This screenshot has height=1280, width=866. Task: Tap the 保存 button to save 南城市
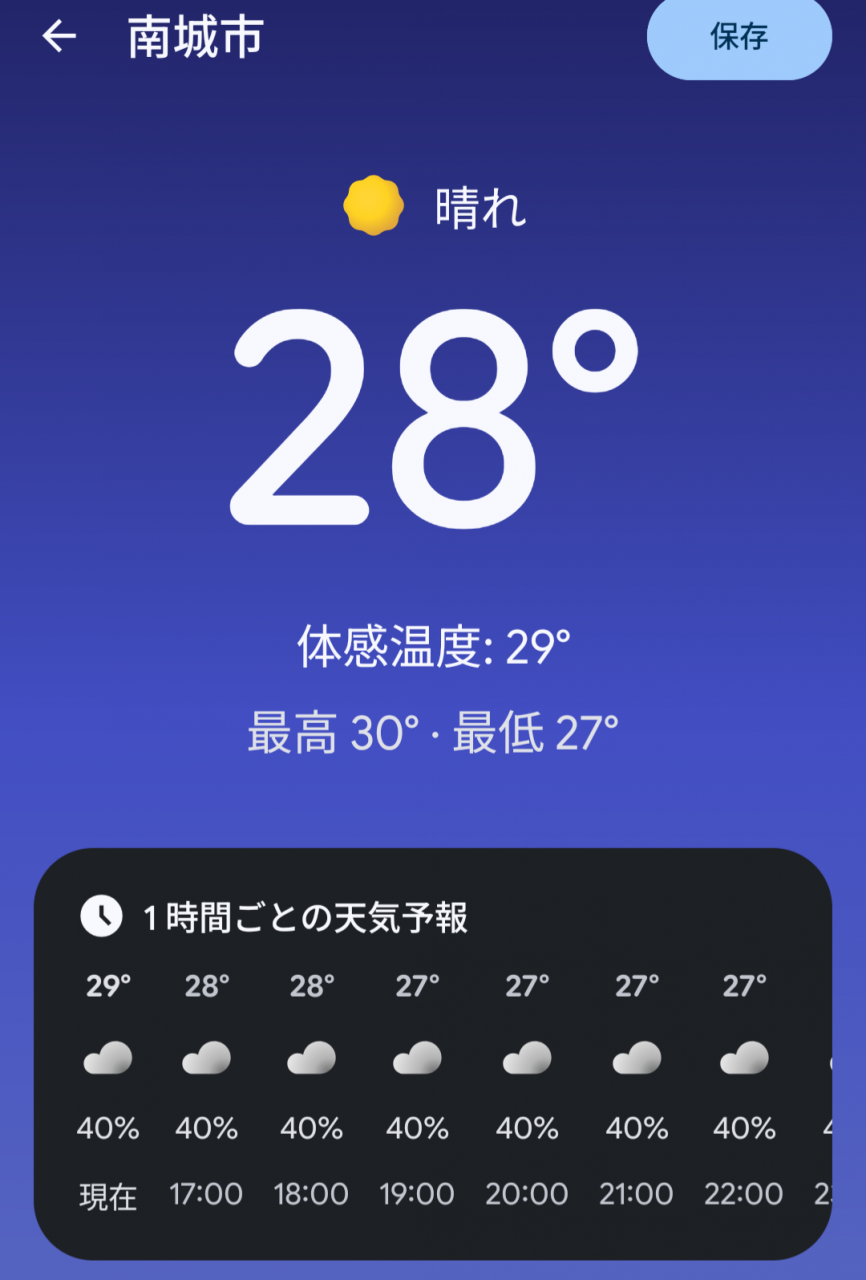coord(739,37)
